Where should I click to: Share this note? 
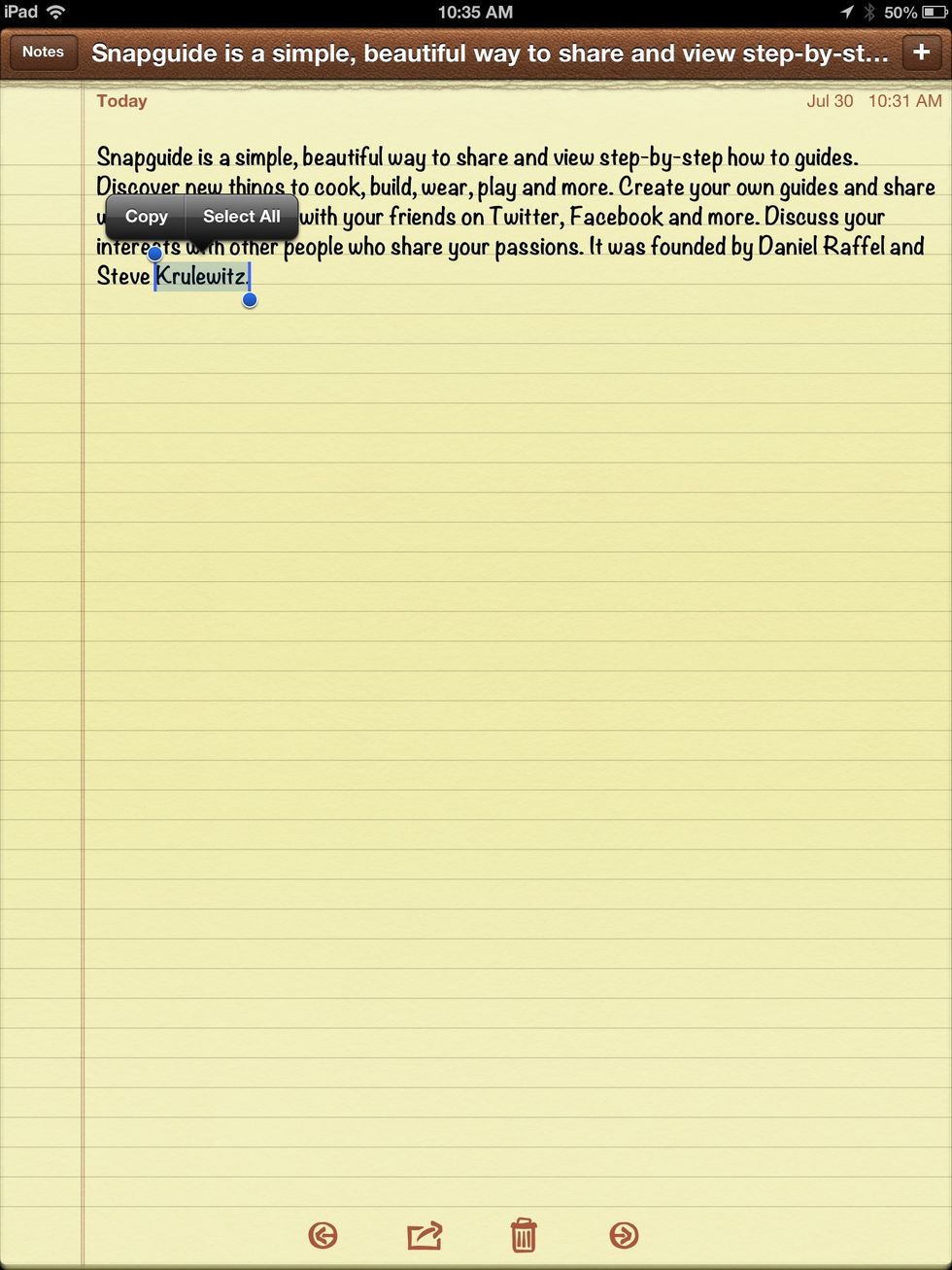pyautogui.click(x=425, y=1235)
